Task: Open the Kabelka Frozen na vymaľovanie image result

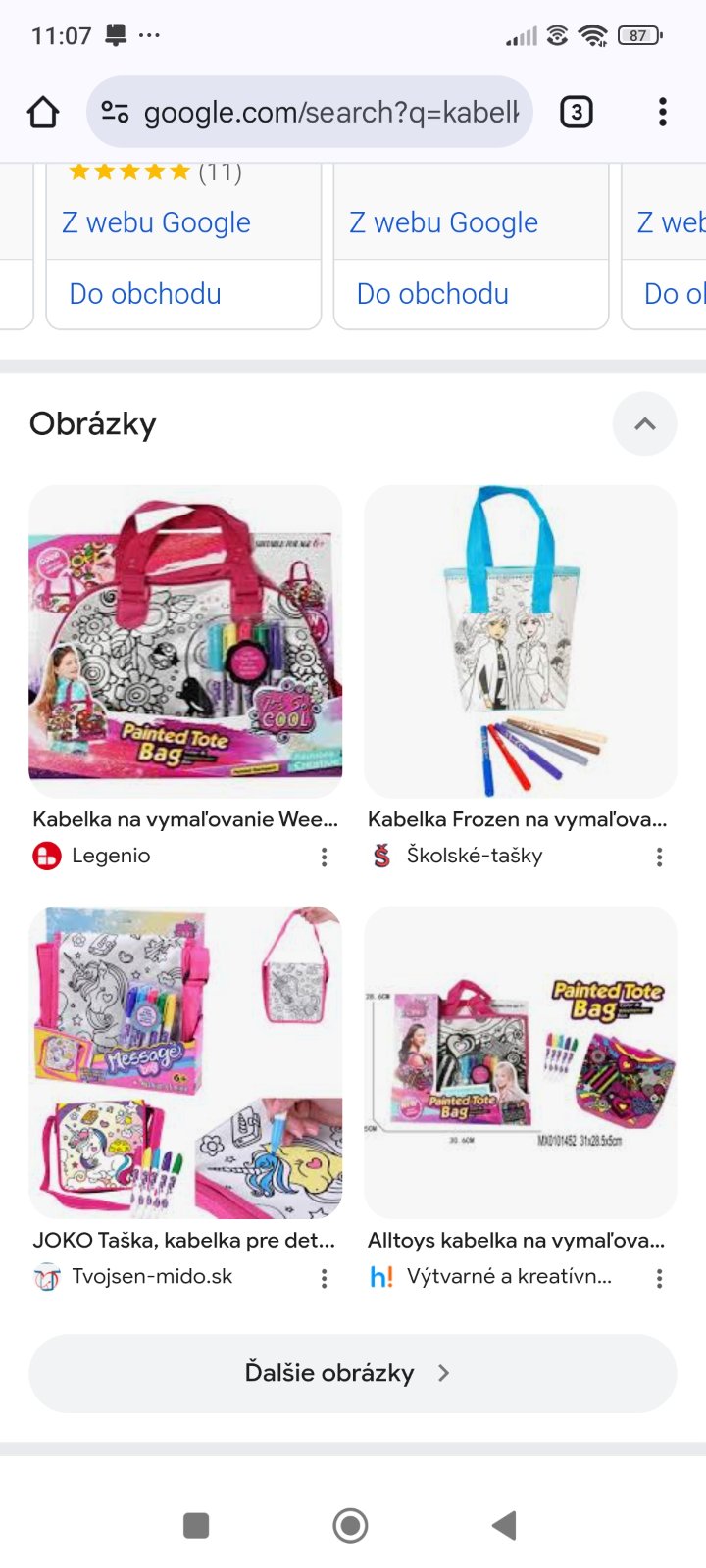Action: click(521, 641)
